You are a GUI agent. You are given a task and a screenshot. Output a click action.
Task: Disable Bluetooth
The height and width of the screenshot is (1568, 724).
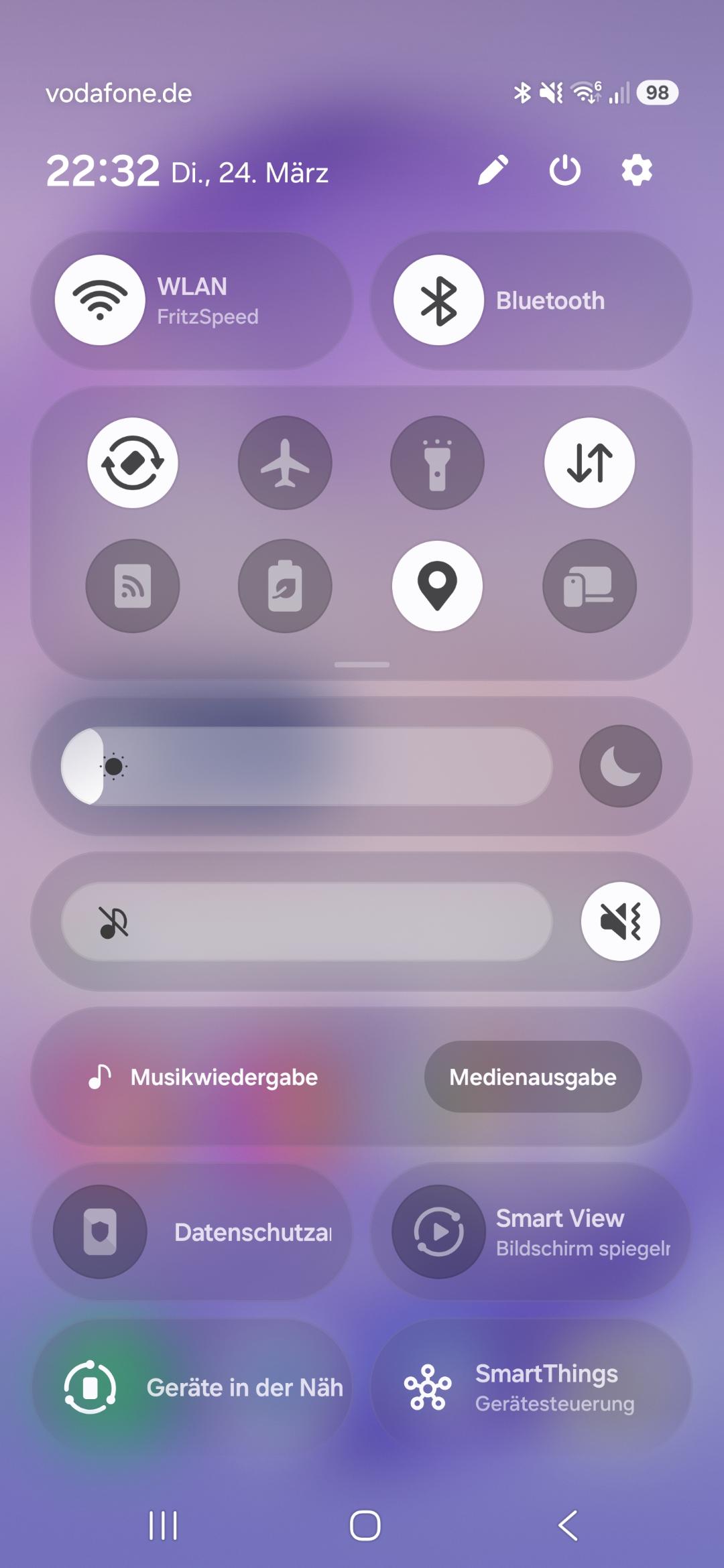coord(438,300)
